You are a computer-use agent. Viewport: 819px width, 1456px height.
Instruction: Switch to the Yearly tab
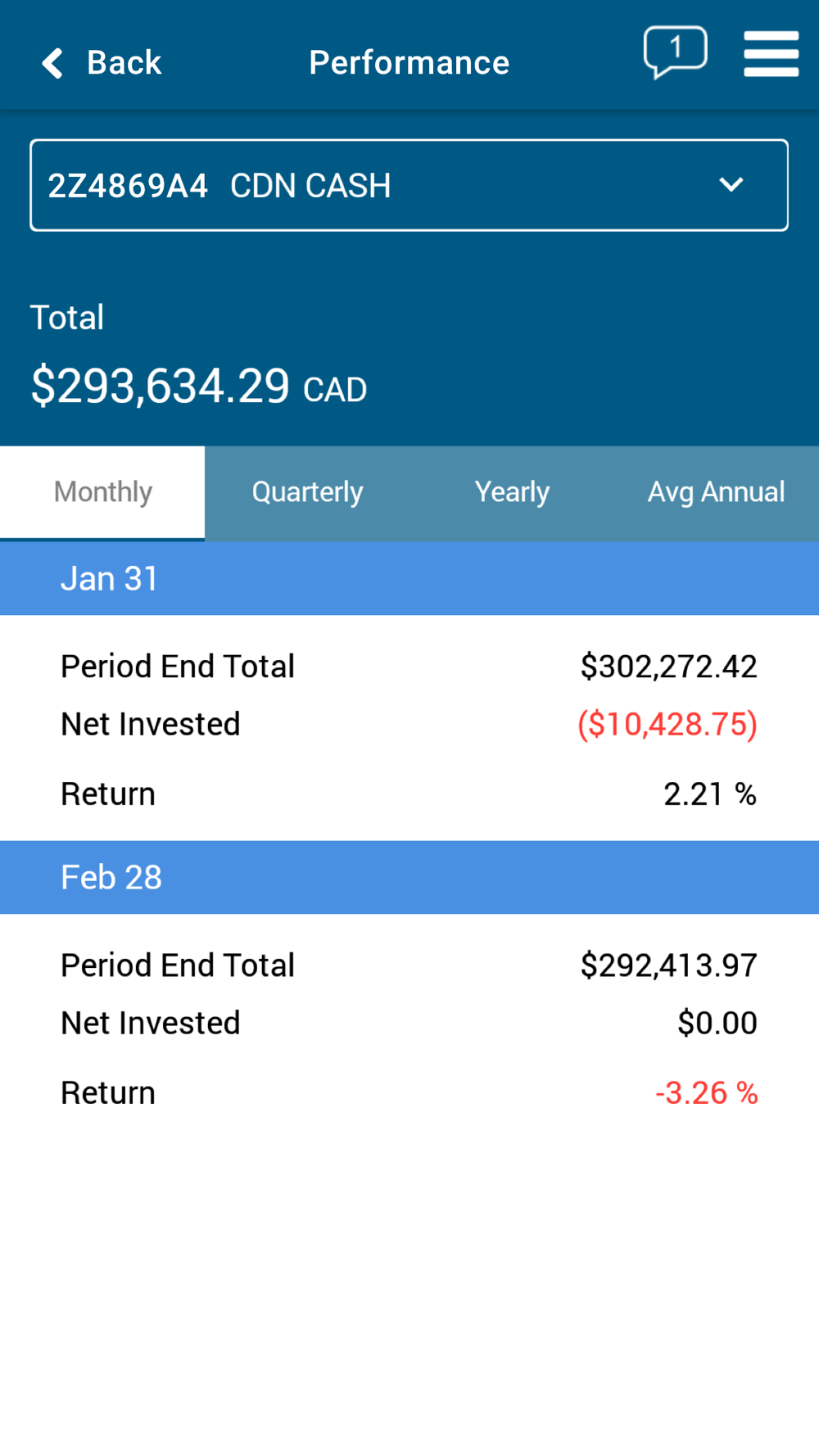click(512, 492)
